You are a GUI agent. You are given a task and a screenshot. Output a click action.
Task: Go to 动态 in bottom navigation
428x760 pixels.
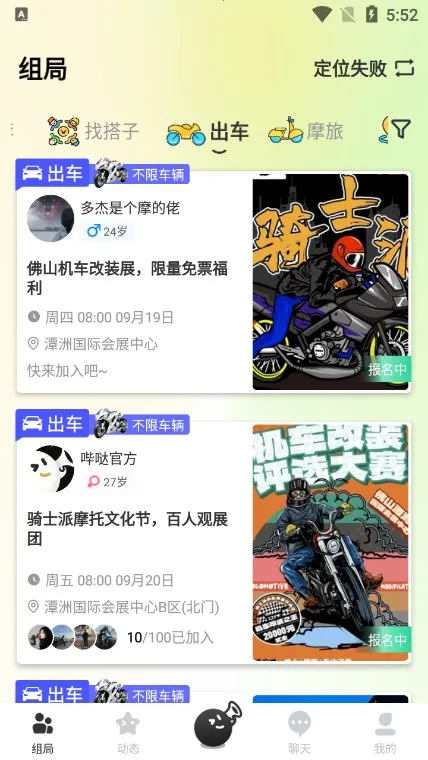(128, 733)
